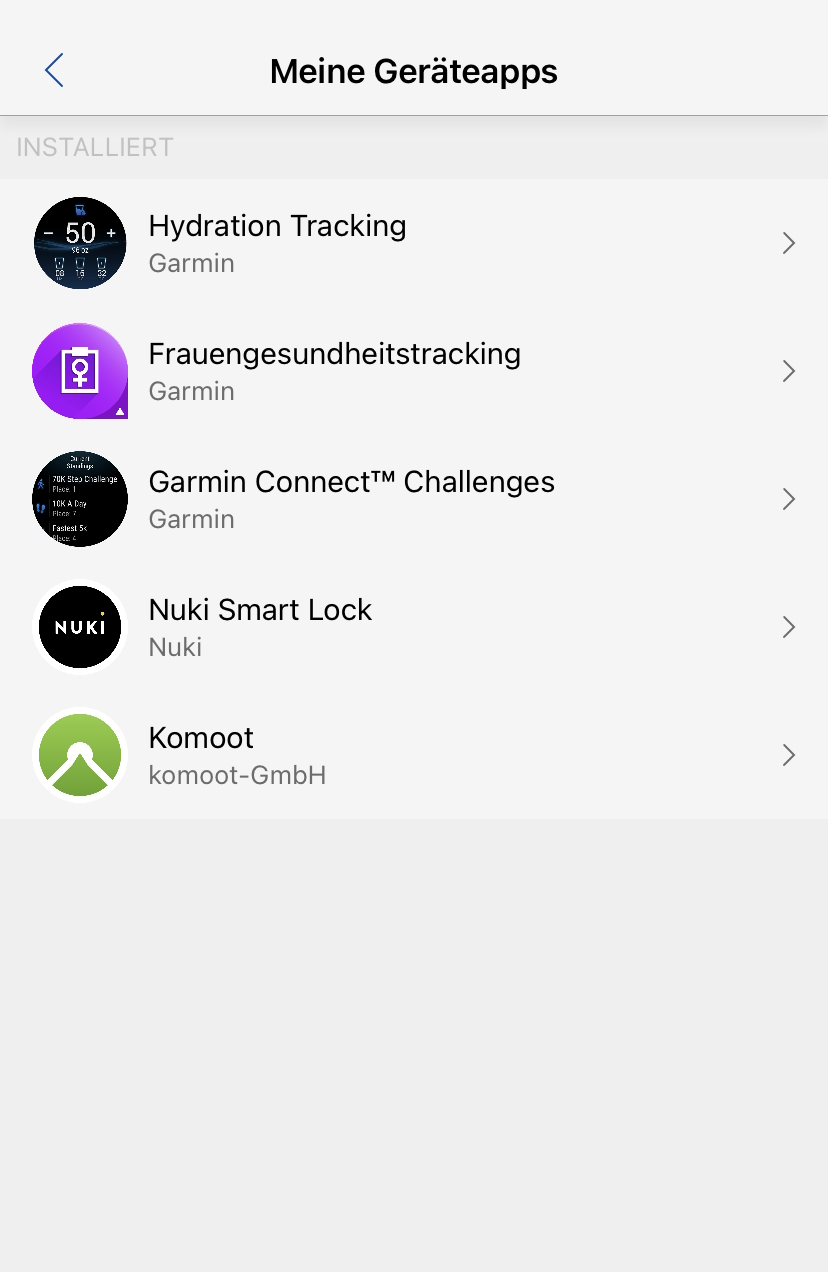The height and width of the screenshot is (1272, 828).
Task: Select Frauengesundheitstracking from the list
Action: pyautogui.click(x=414, y=371)
